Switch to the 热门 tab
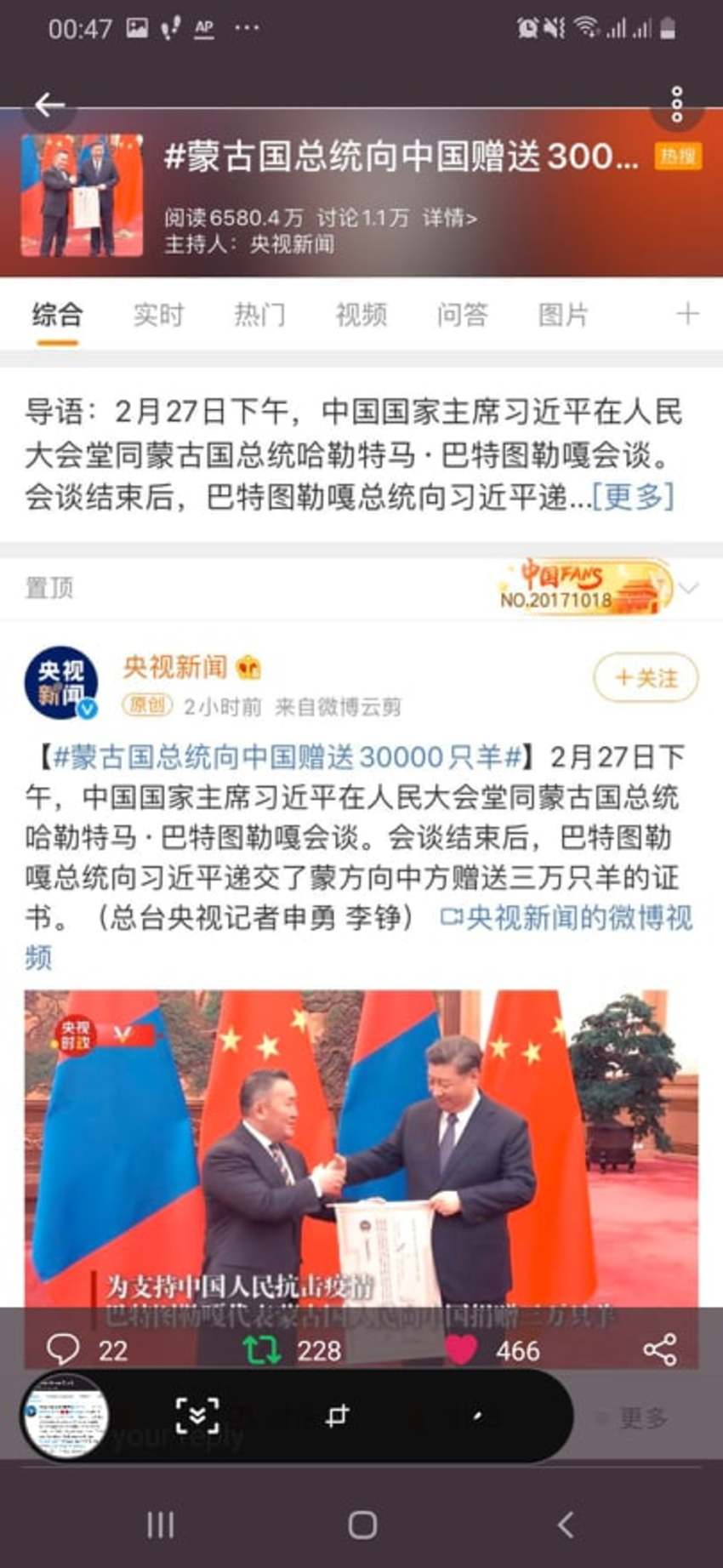Image resolution: width=723 pixels, height=1568 pixels. 259,315
